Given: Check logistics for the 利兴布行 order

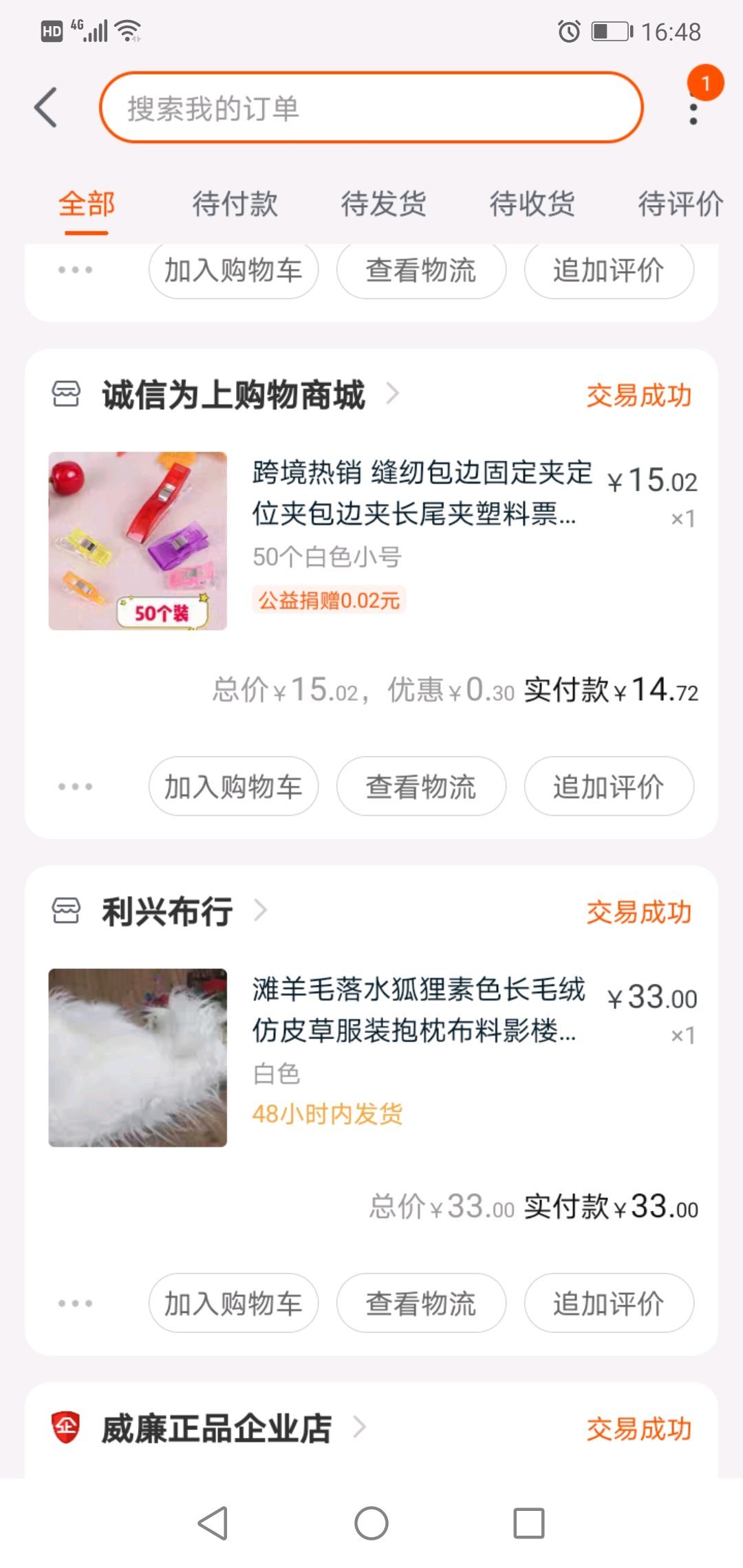Looking at the screenshot, I should pos(421,1303).
